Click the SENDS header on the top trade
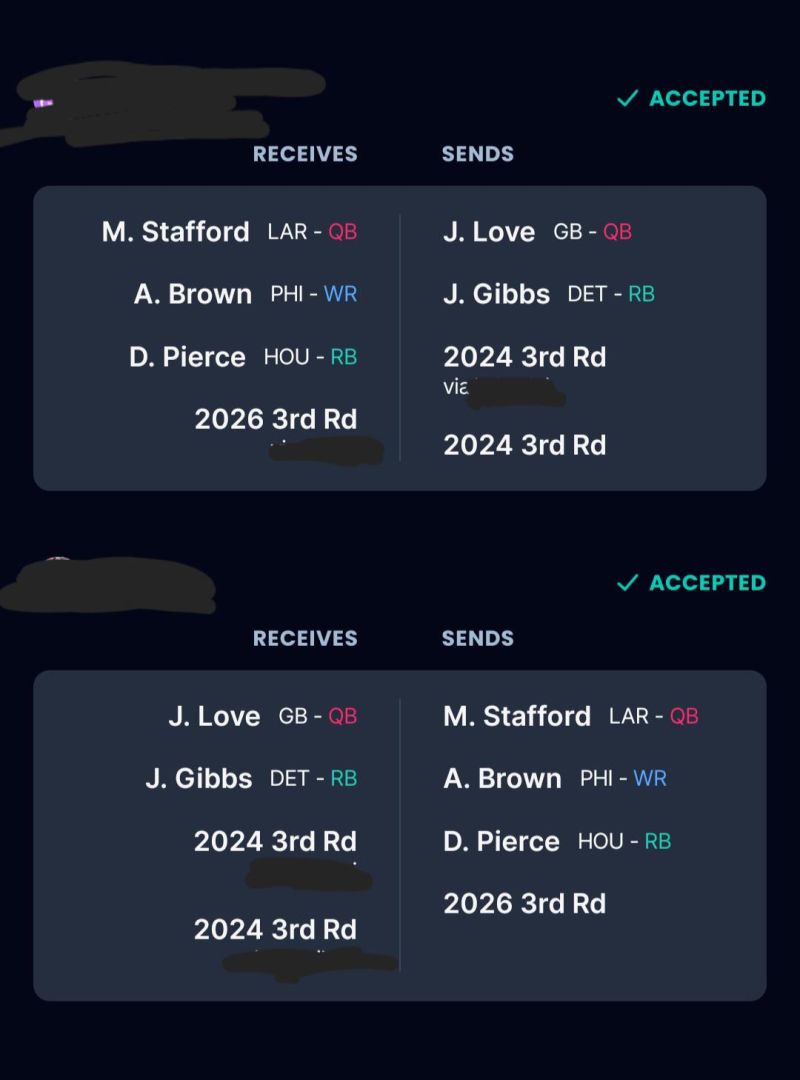Image resolution: width=800 pixels, height=1080 pixels. click(478, 153)
